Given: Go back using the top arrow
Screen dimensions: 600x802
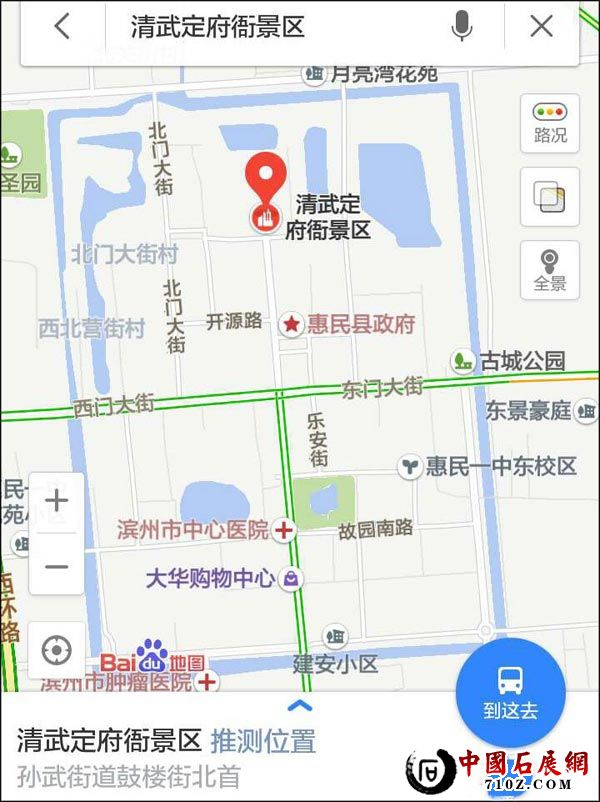Looking at the screenshot, I should click(x=62, y=27).
